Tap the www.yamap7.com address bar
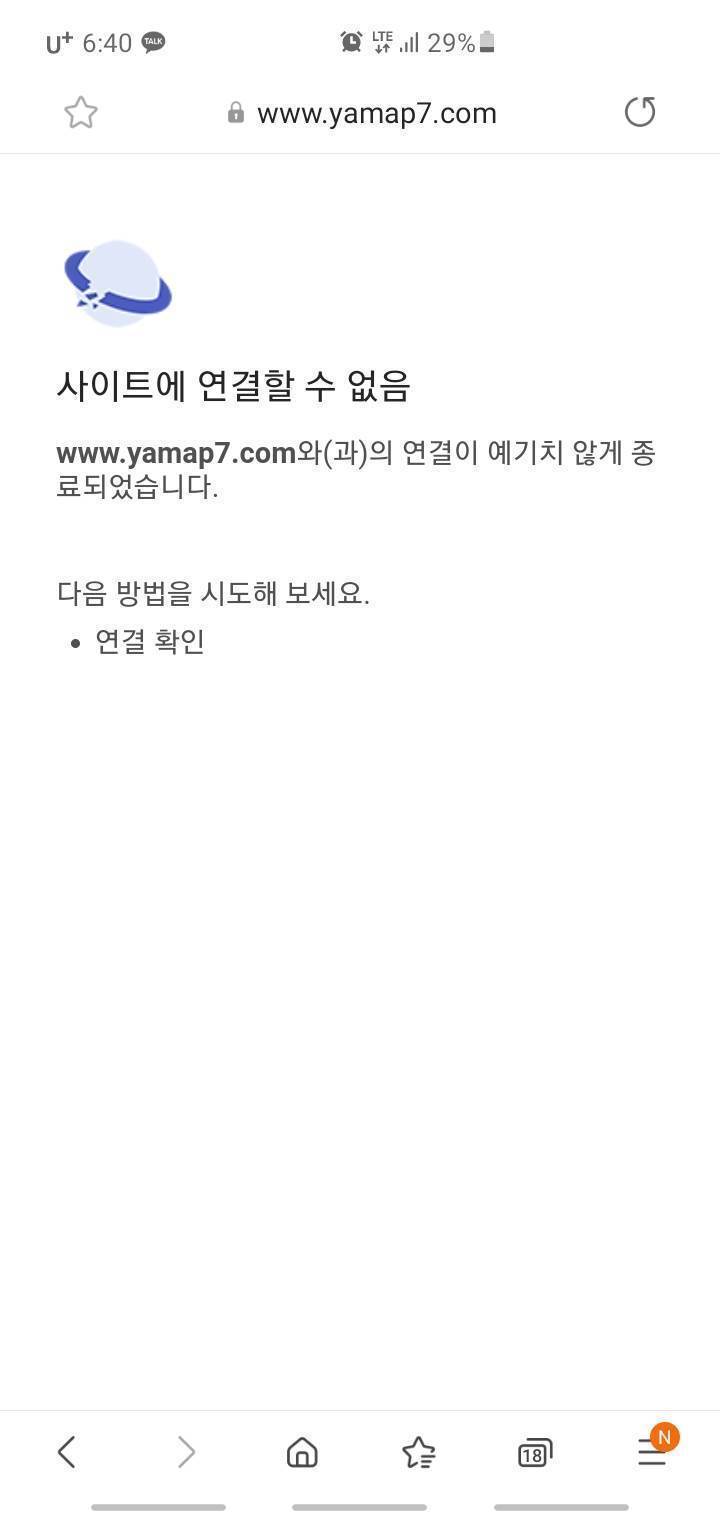This screenshot has width=720, height=1520. [x=362, y=113]
